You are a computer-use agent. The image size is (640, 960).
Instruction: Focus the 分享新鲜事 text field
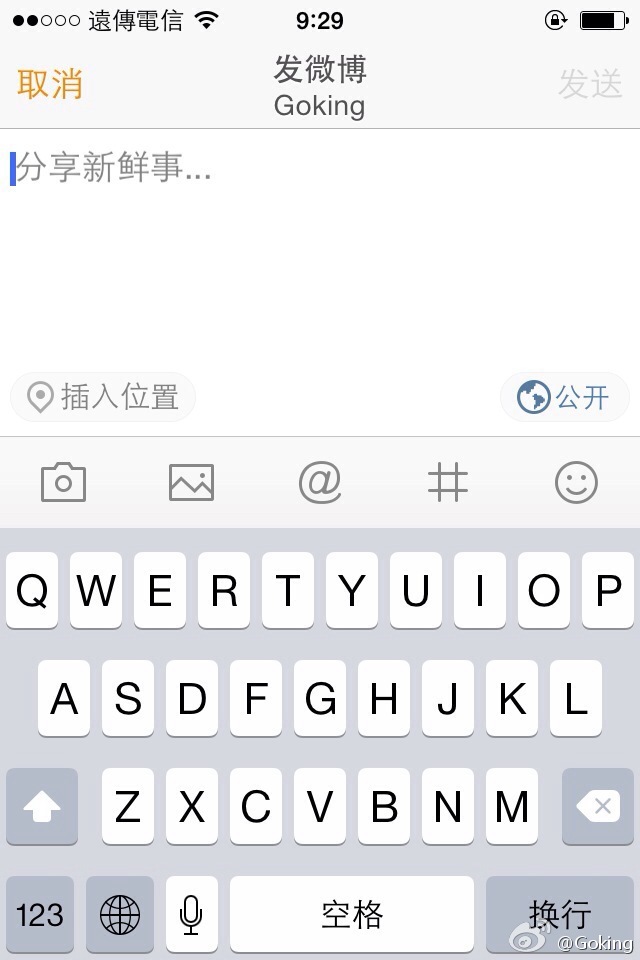[320, 250]
